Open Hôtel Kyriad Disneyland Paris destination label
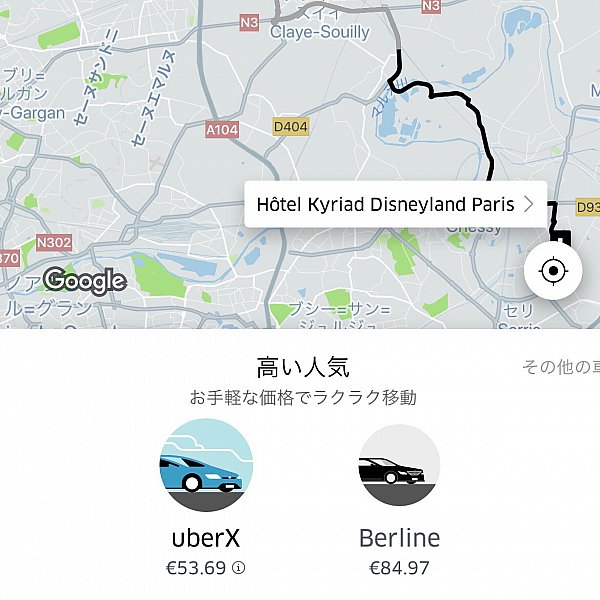 pyautogui.click(x=395, y=205)
